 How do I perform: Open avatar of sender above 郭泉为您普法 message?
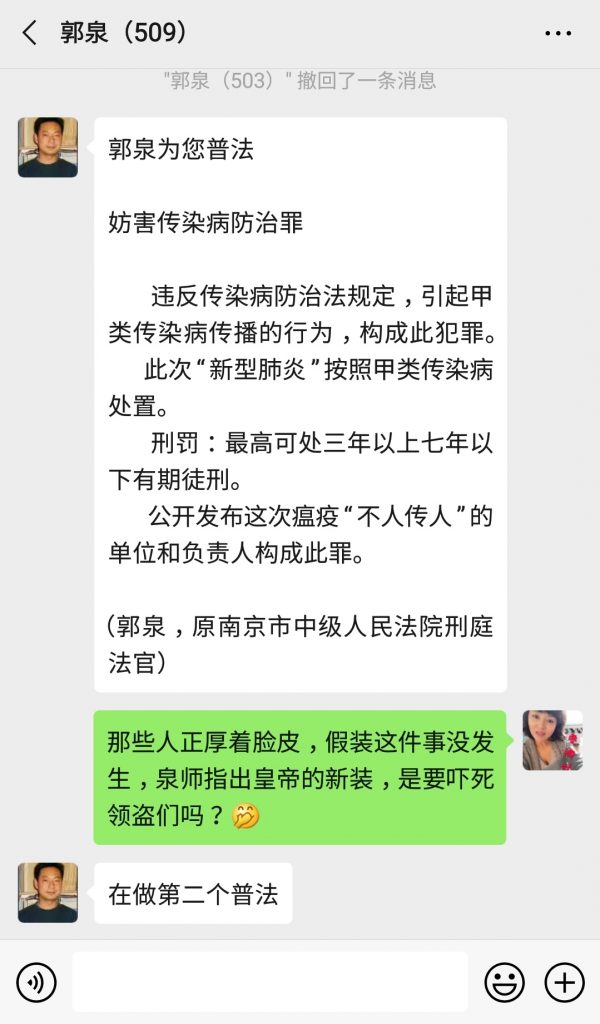47,147
